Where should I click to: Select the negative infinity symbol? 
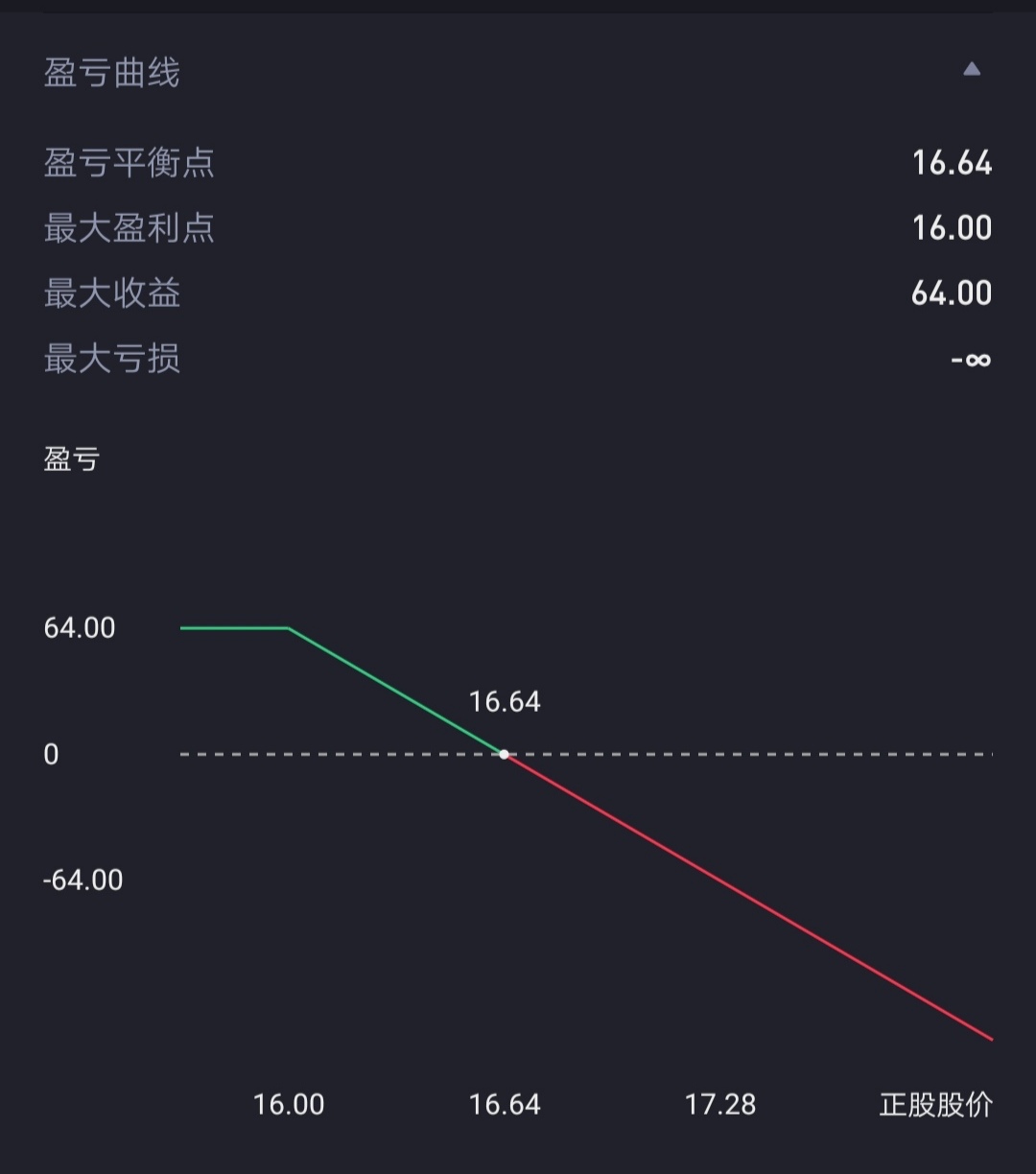coord(969,359)
